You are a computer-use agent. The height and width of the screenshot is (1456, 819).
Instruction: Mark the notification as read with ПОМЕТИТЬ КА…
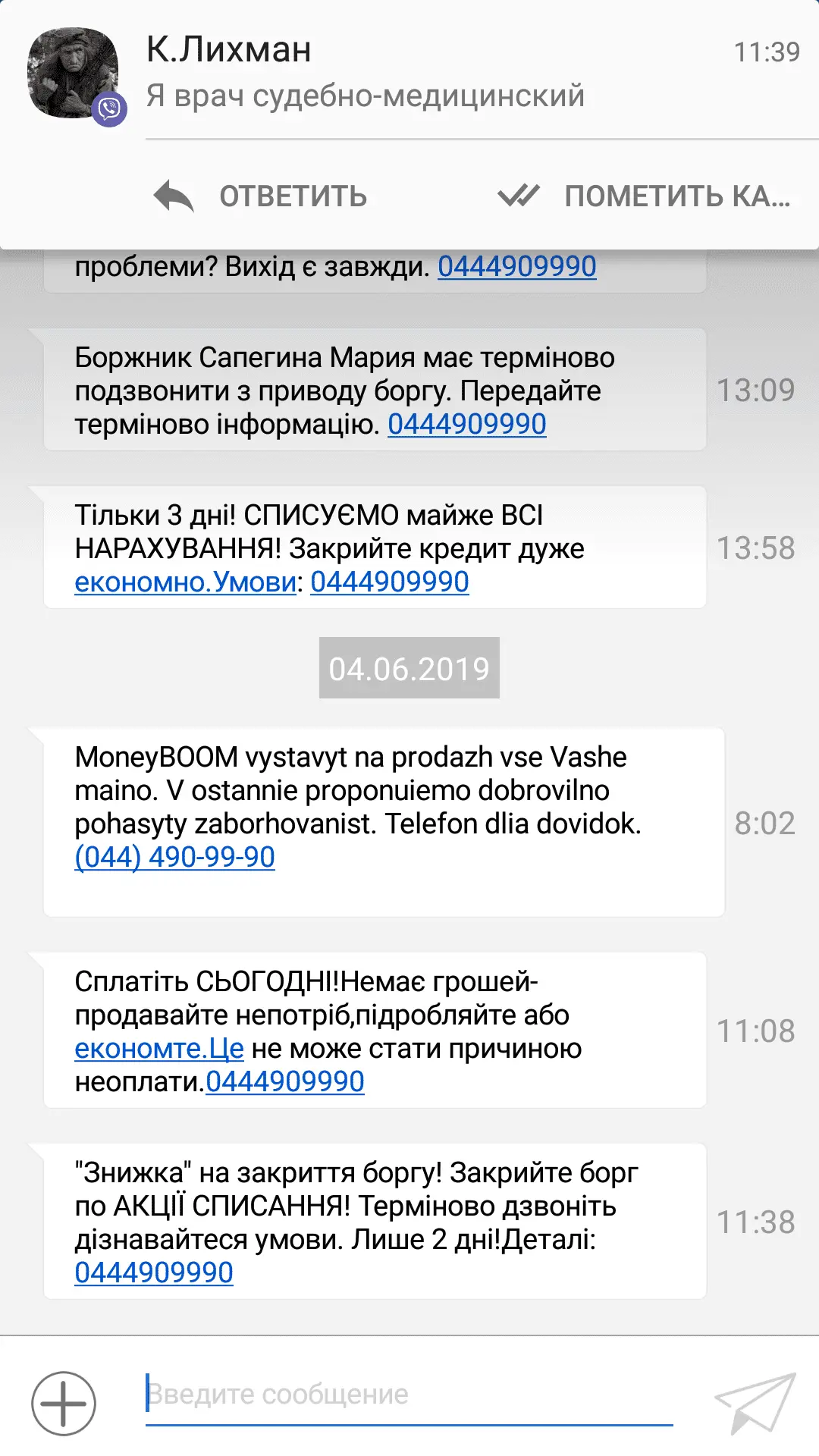(x=645, y=196)
